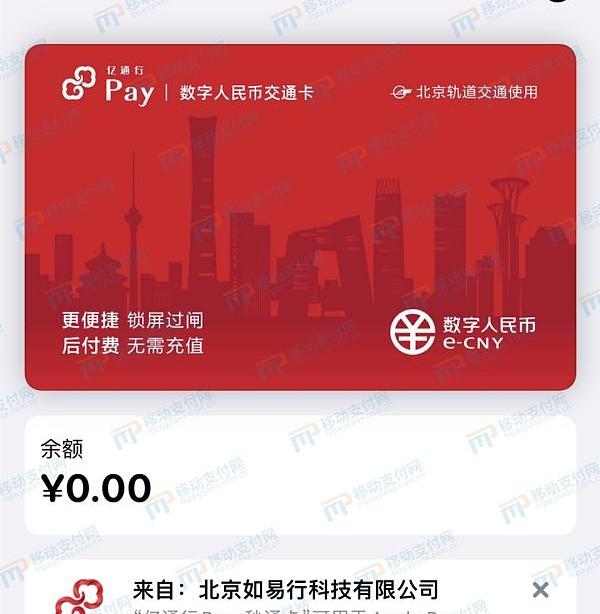Open the 北京如易行科技有限公司 app banner

point(285,591)
